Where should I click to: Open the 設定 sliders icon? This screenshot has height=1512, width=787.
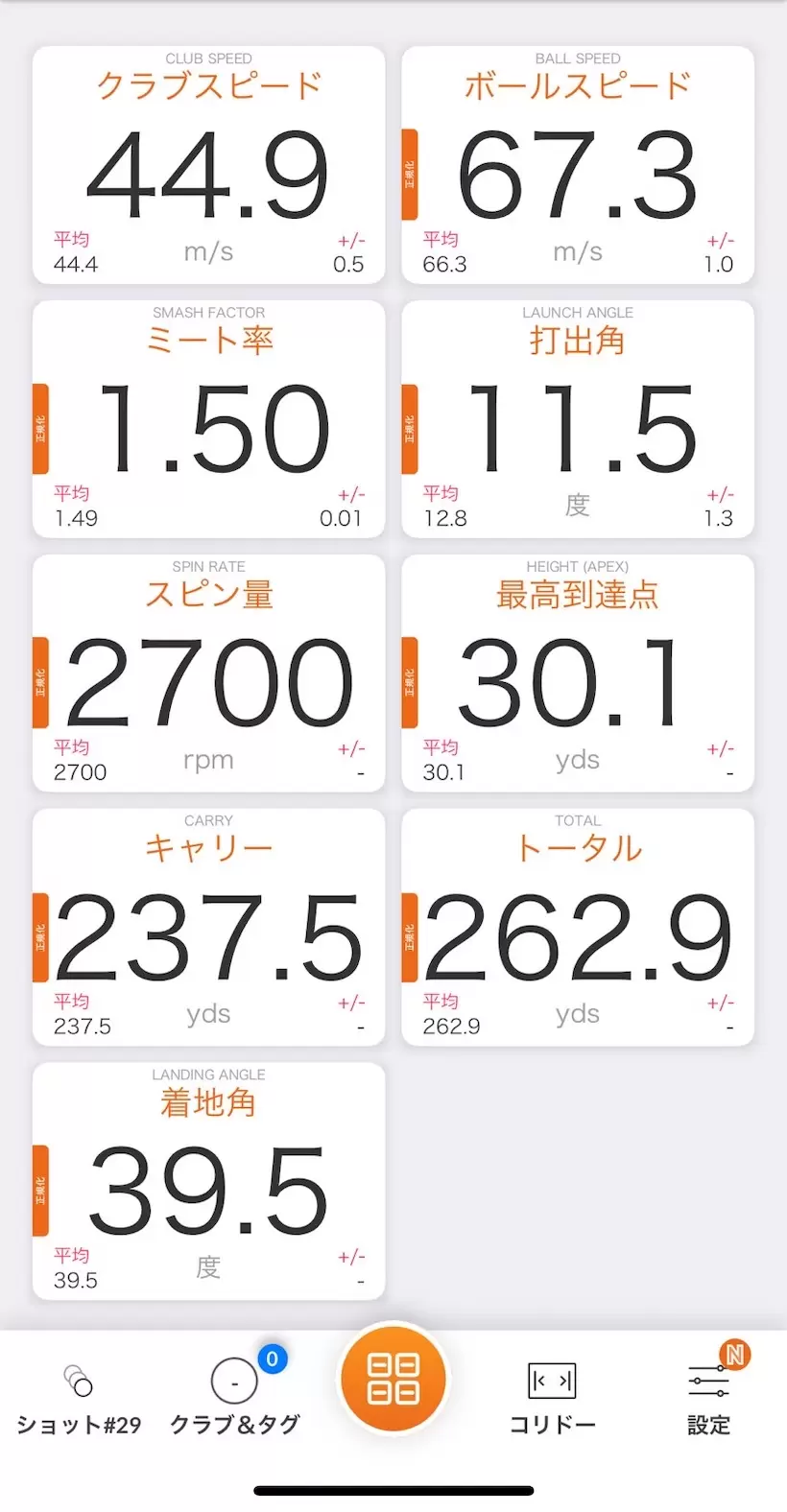707,1379
